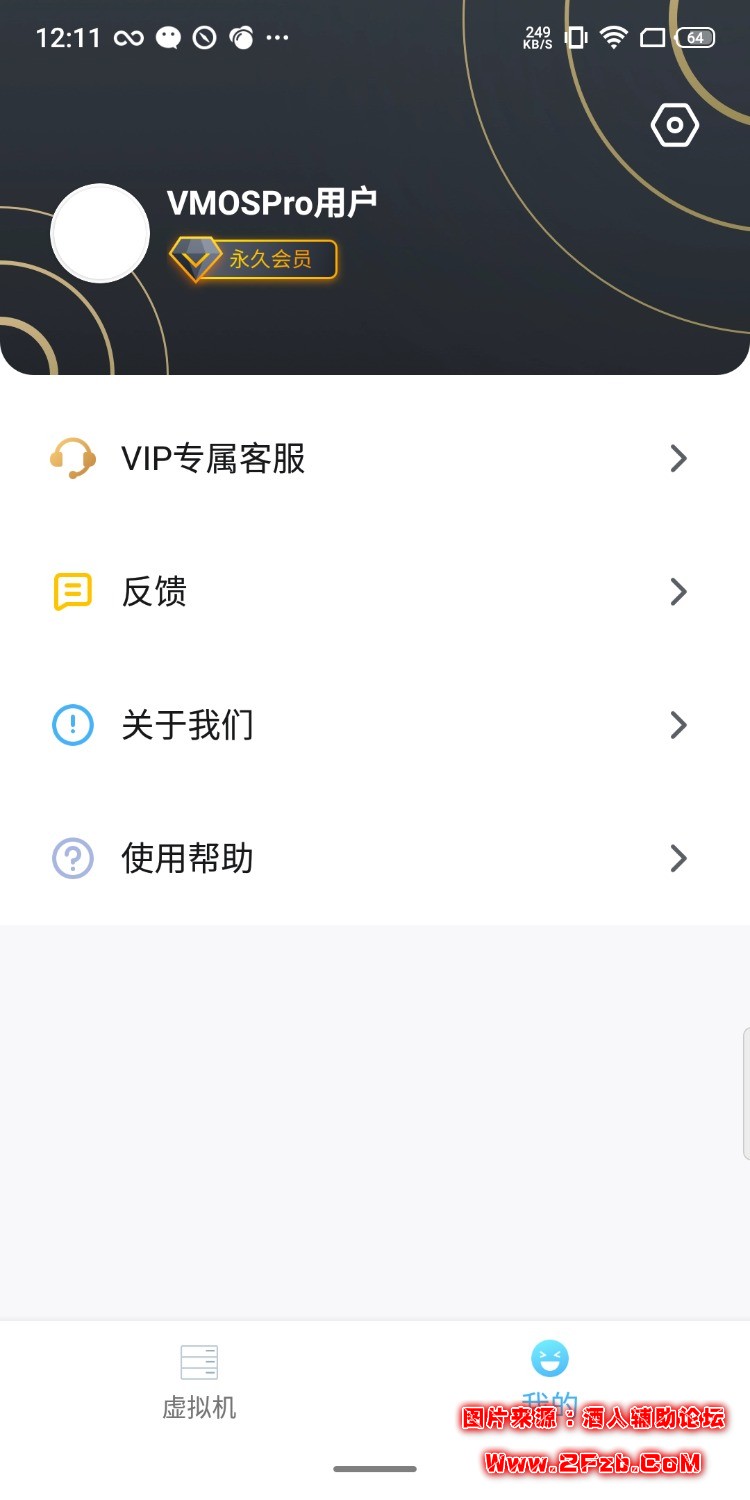View 使用帮助 usage help

370,858
